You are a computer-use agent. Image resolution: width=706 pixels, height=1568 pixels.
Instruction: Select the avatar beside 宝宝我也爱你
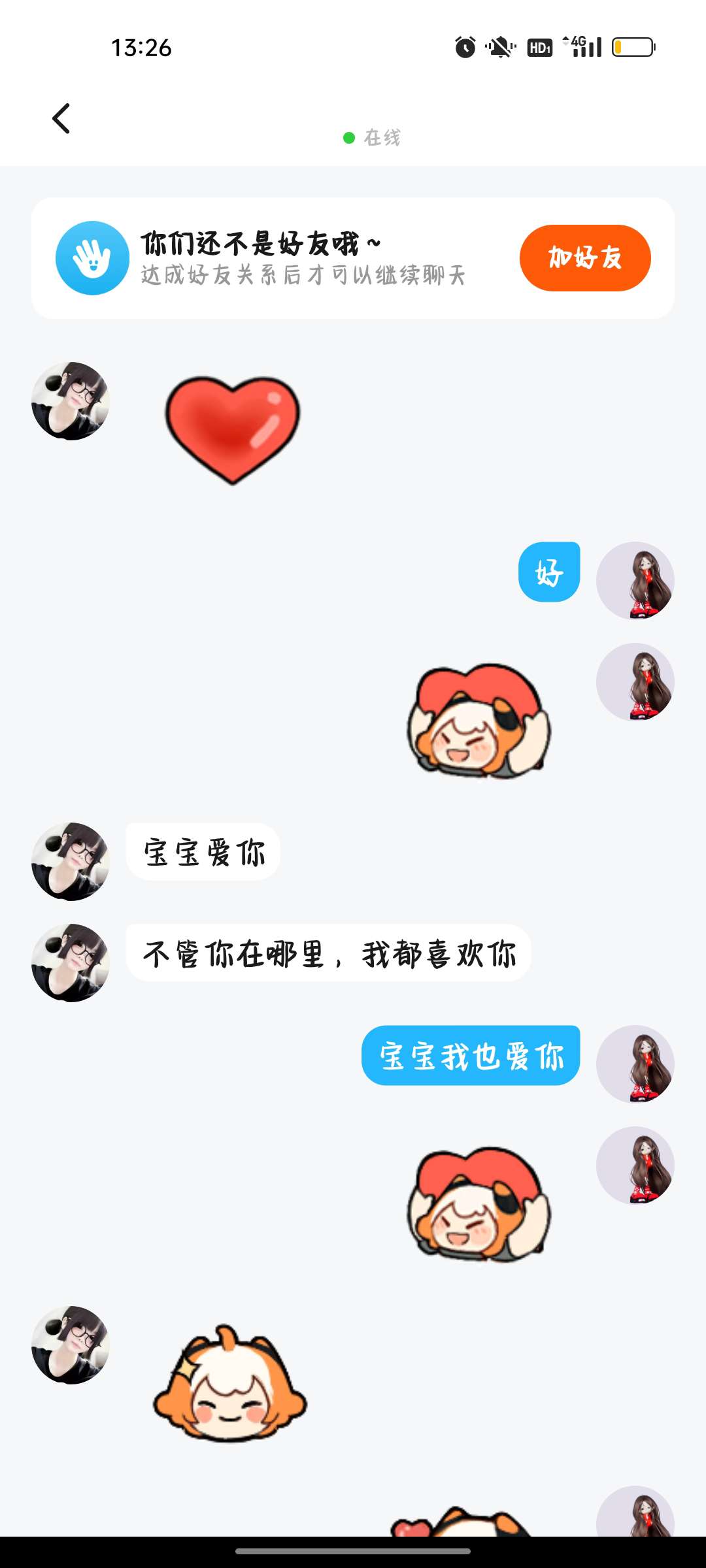pyautogui.click(x=635, y=1064)
